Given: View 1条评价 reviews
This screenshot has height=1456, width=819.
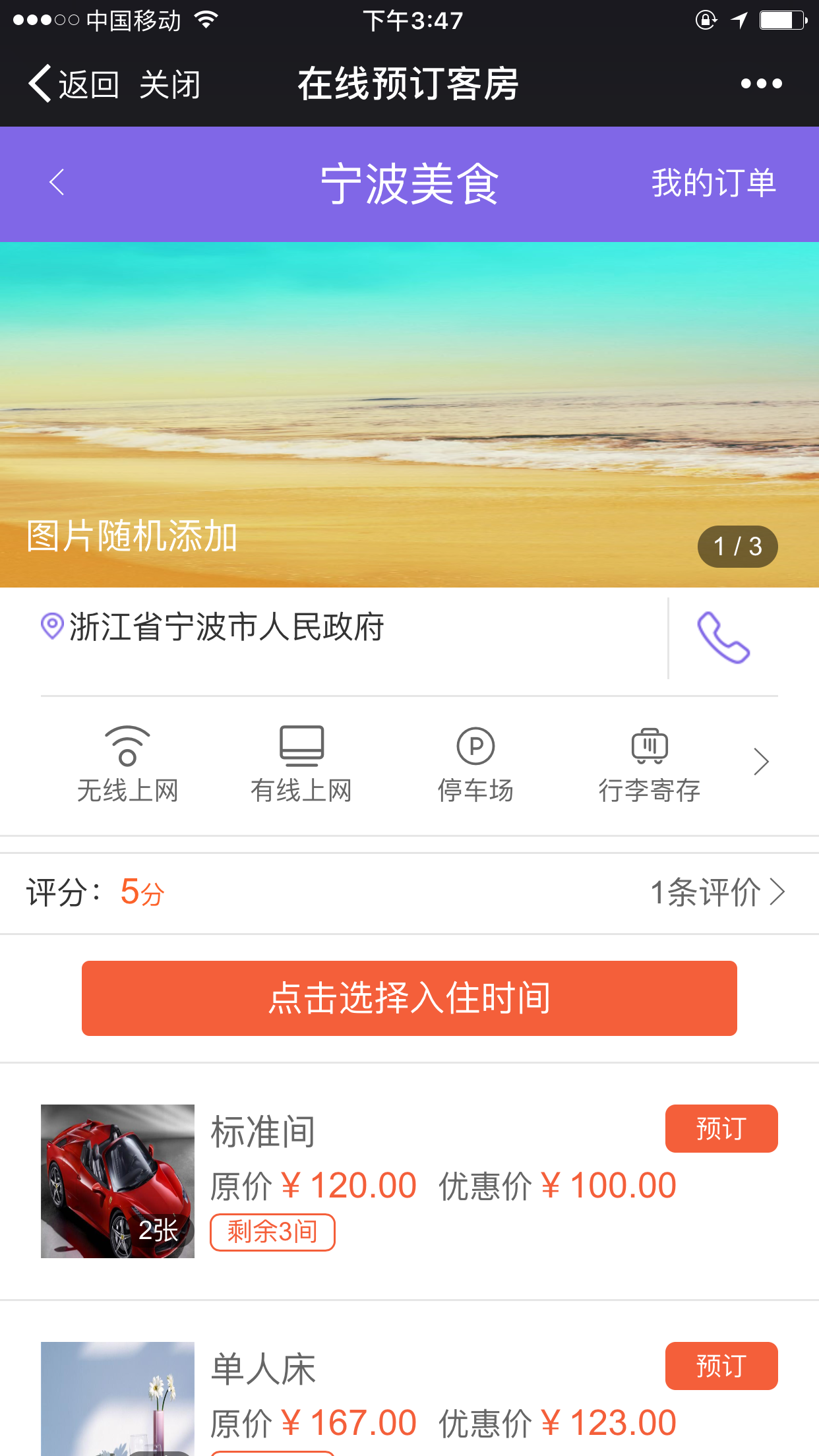Looking at the screenshot, I should [x=717, y=892].
